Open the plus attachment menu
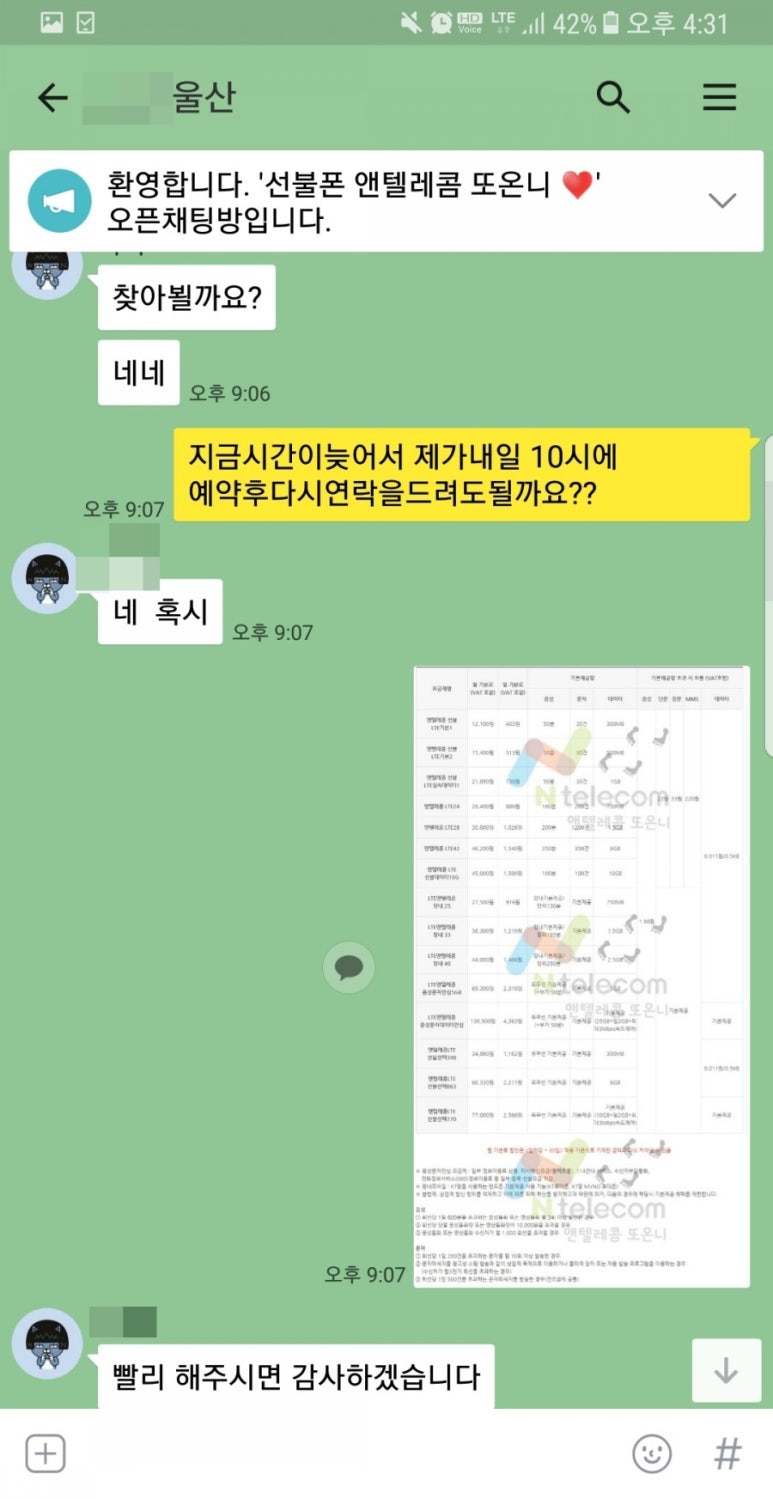 45,1453
